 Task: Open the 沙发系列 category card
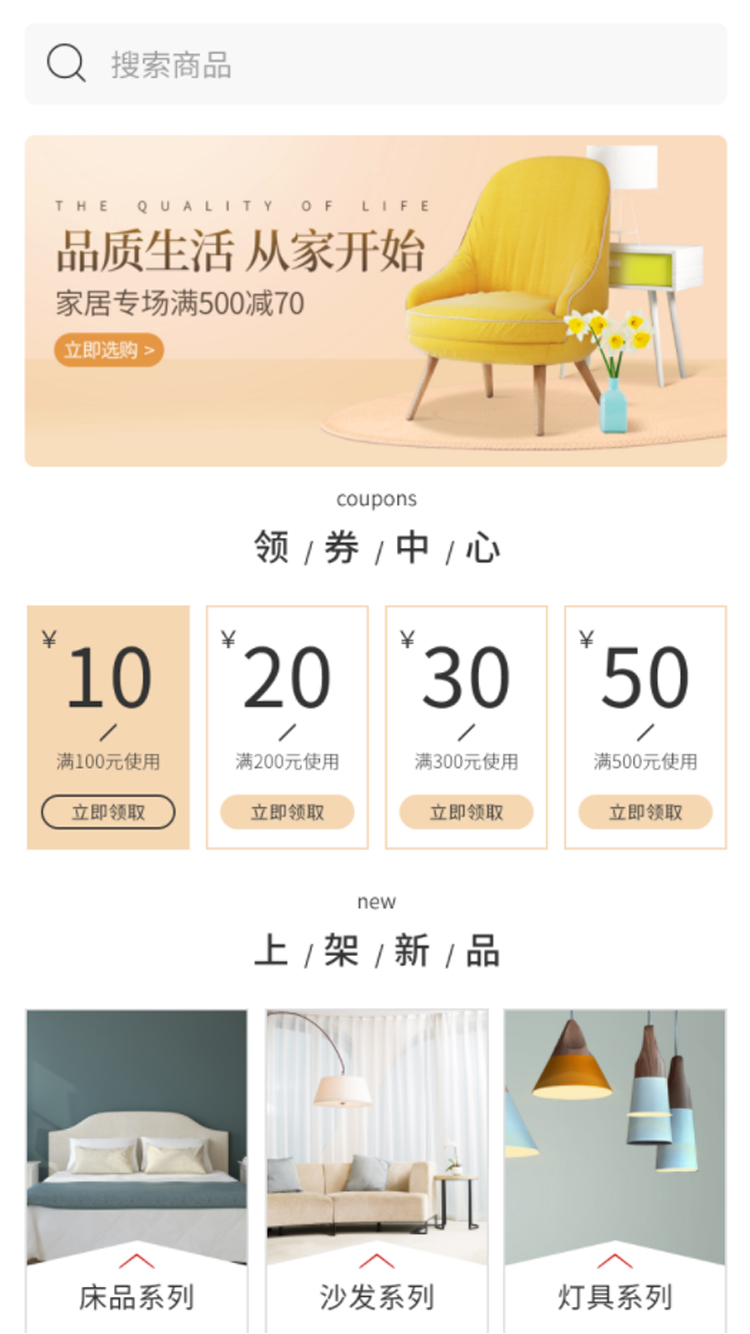[x=376, y=1170]
